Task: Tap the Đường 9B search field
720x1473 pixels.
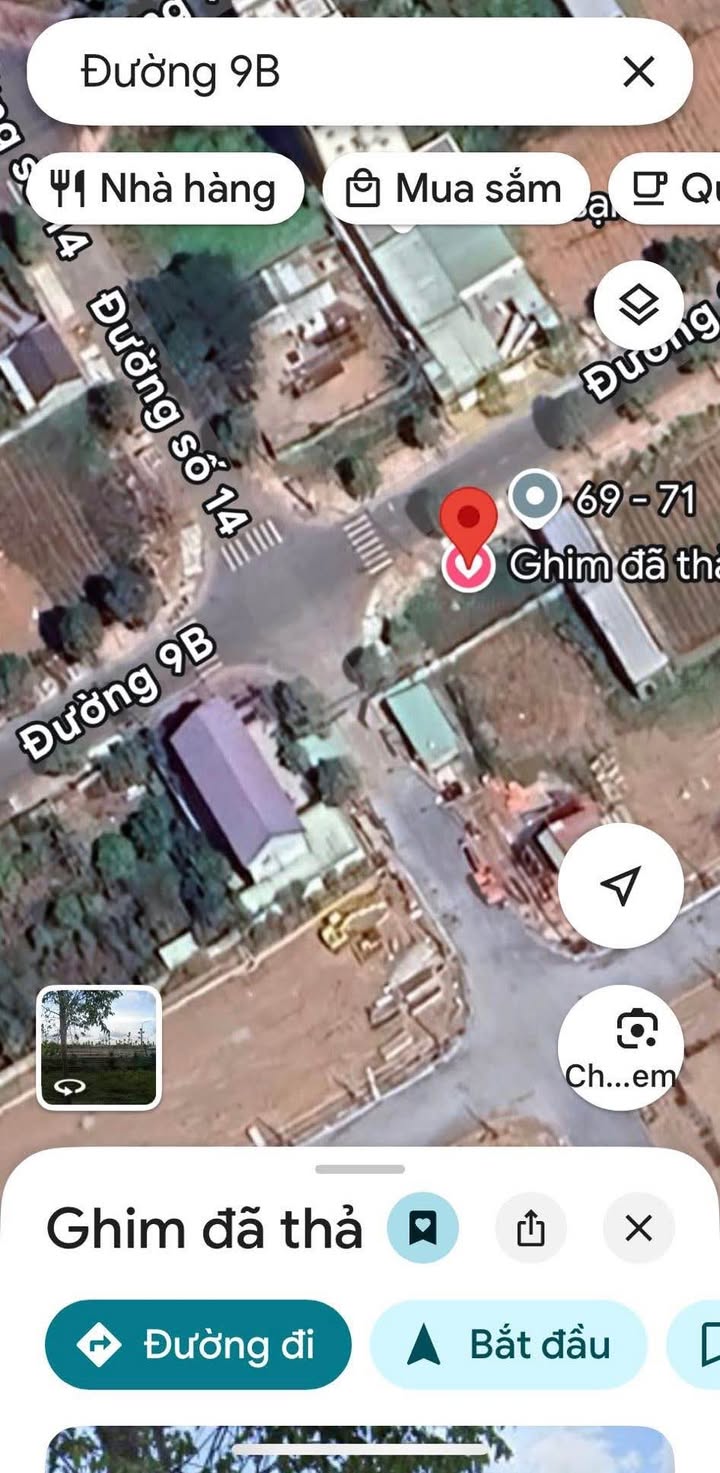Action: point(330,72)
